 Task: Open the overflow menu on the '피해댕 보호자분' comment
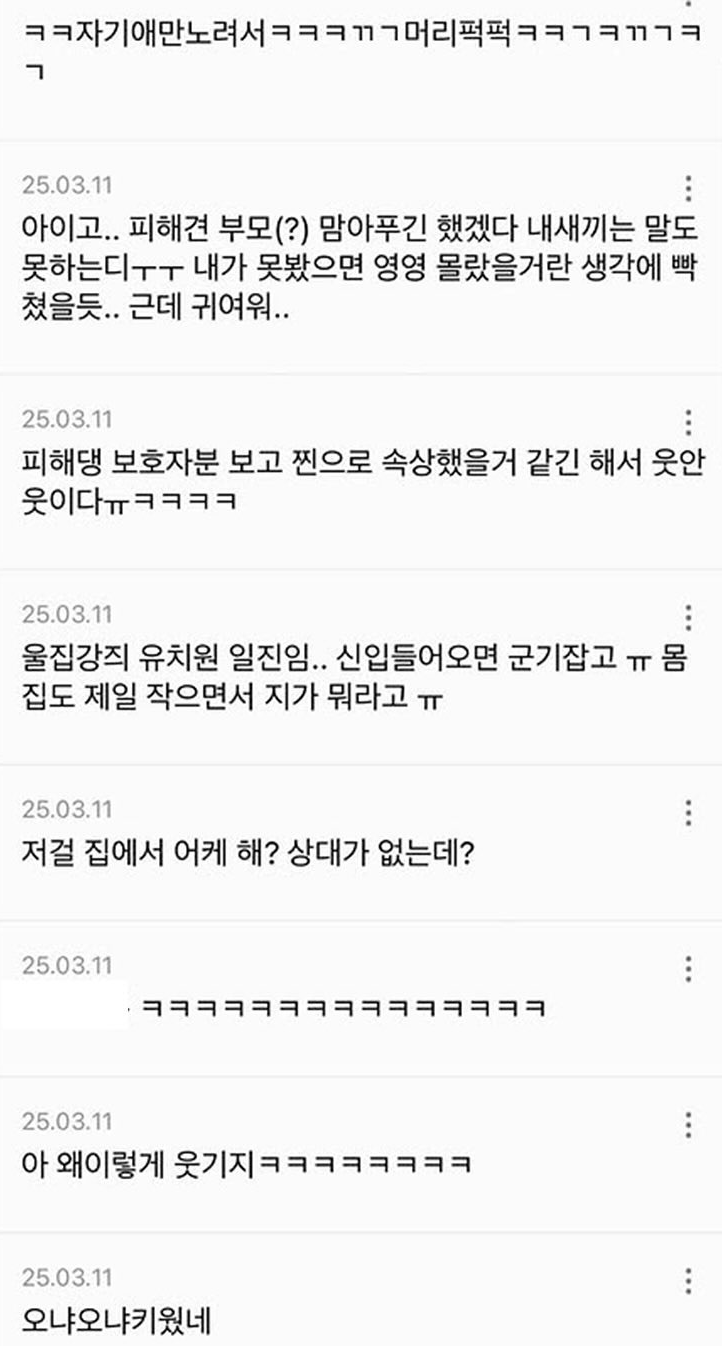pos(688,421)
